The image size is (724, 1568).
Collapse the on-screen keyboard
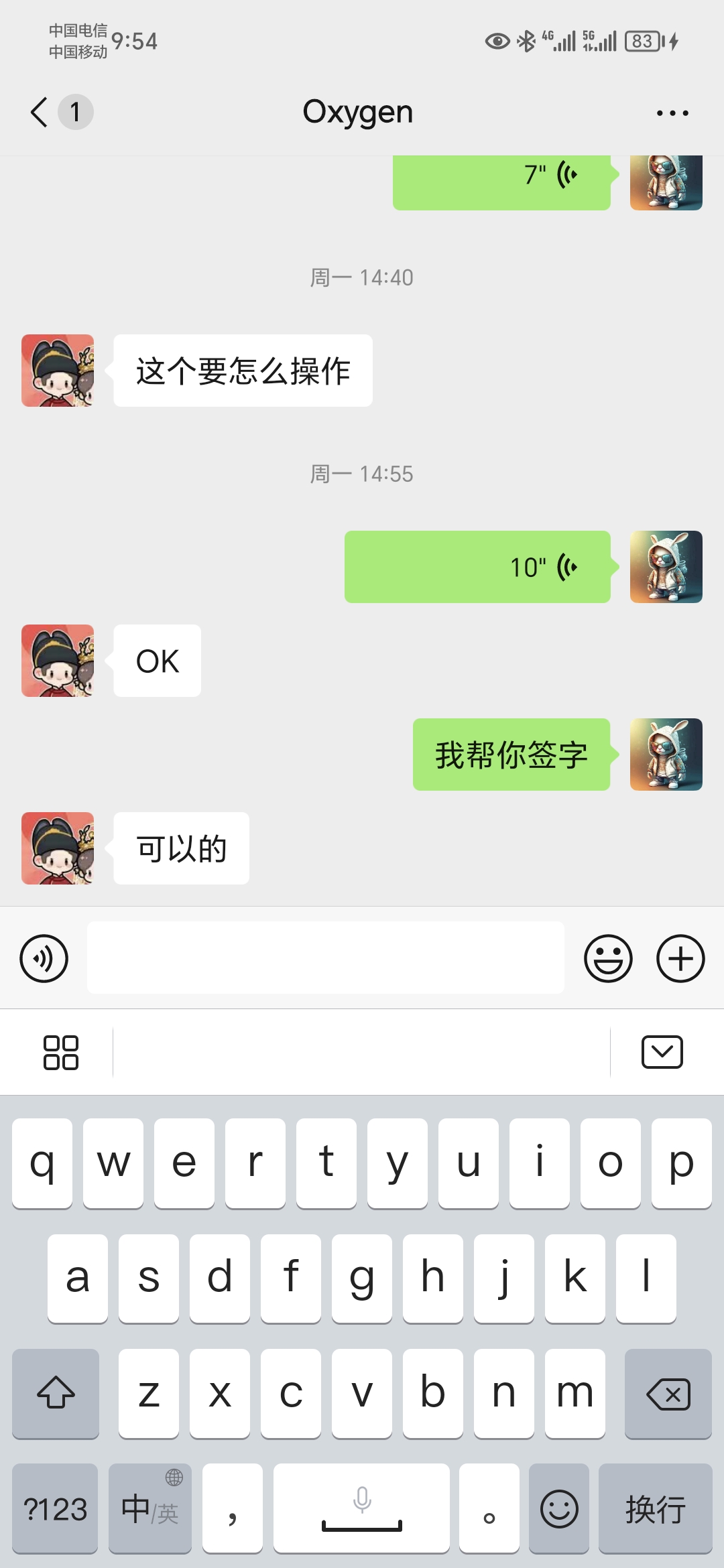(x=662, y=1052)
